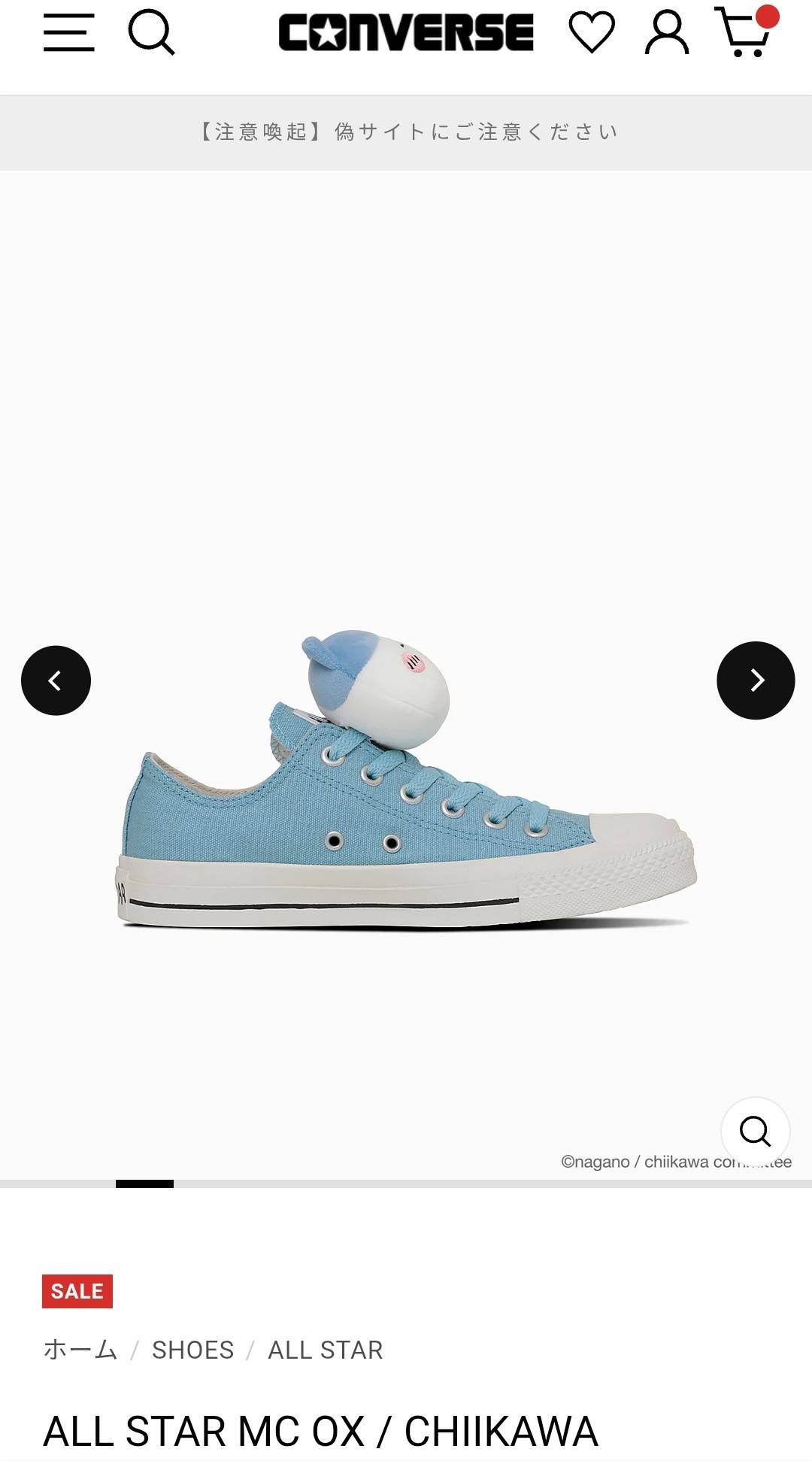Open the account profile
The image size is (812, 1473).
[667, 34]
